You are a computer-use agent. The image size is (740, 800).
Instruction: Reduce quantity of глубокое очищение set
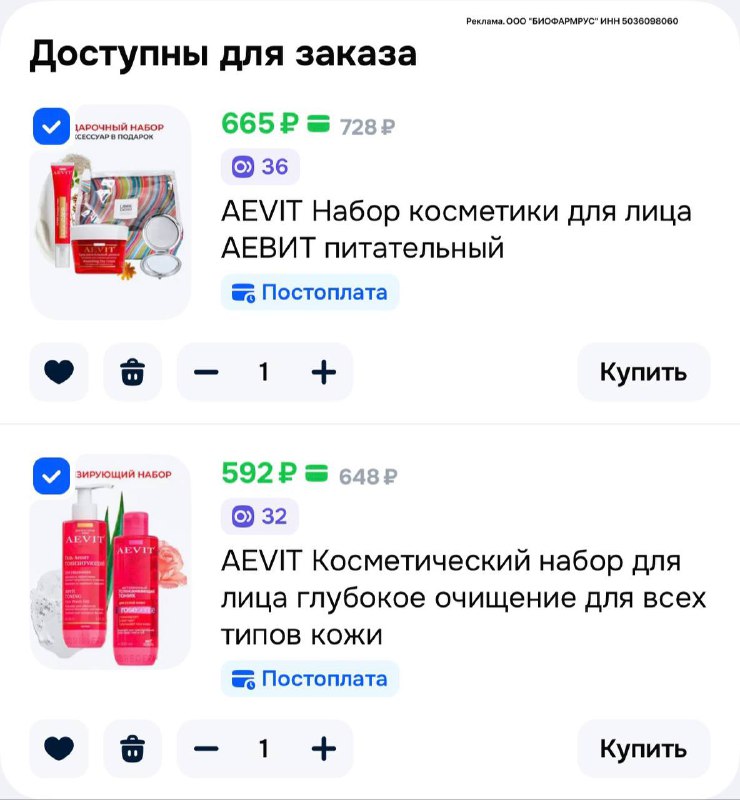206,749
